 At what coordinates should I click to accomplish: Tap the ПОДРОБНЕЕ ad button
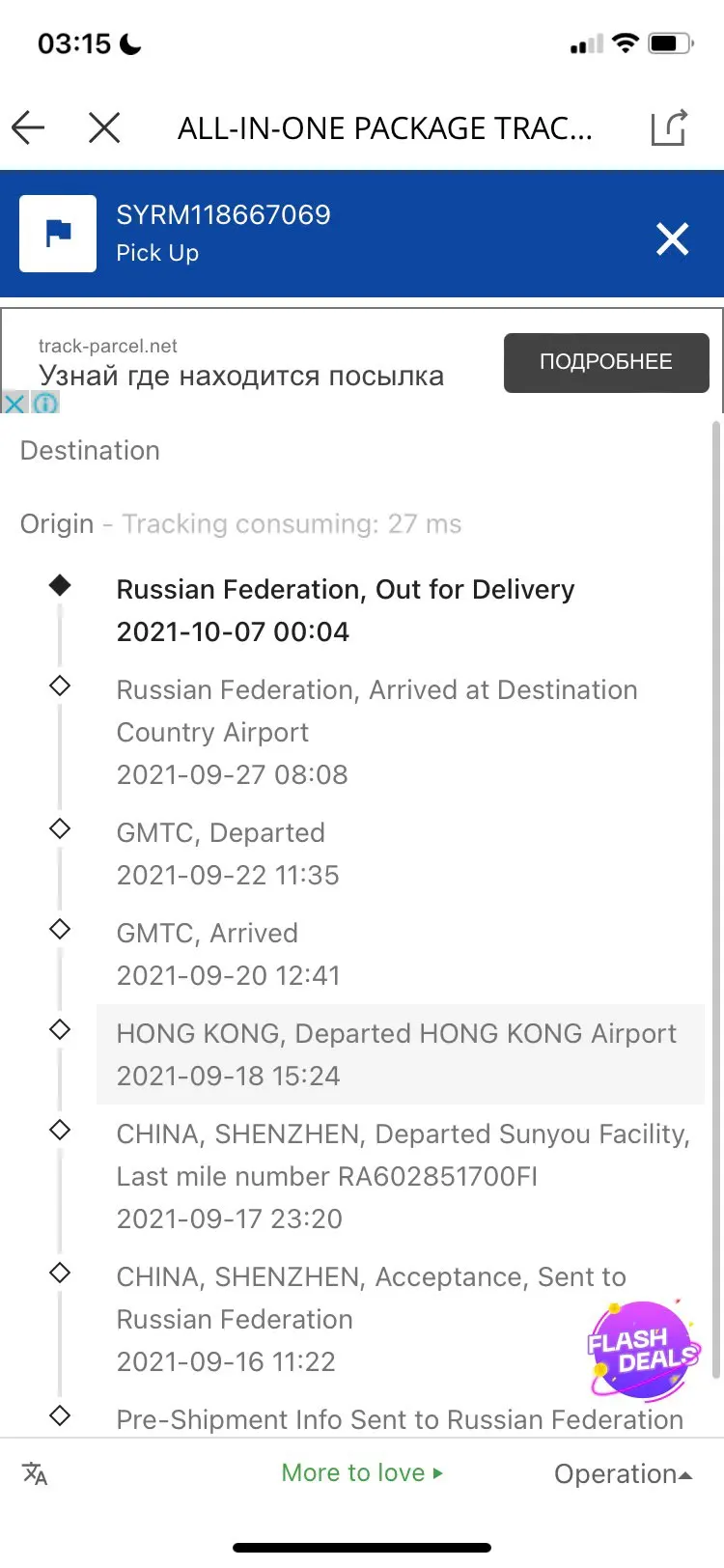(606, 362)
